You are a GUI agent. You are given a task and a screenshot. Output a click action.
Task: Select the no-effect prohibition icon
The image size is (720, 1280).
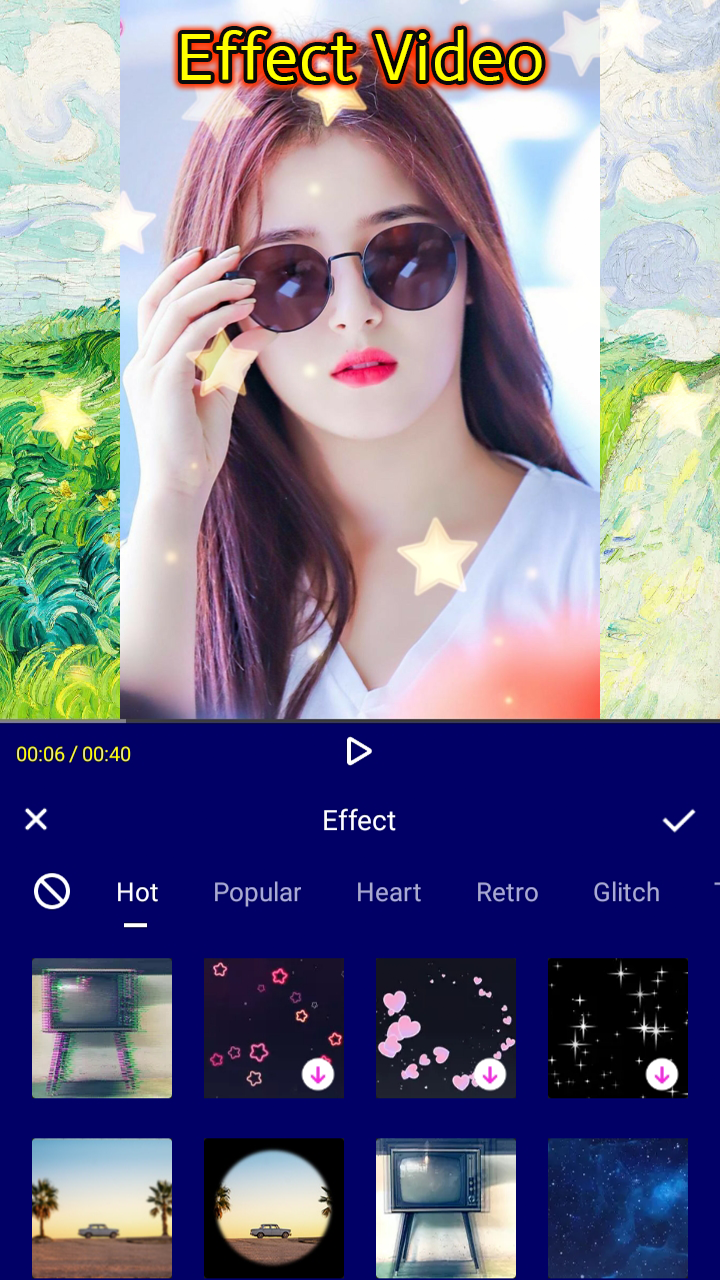tap(51, 892)
